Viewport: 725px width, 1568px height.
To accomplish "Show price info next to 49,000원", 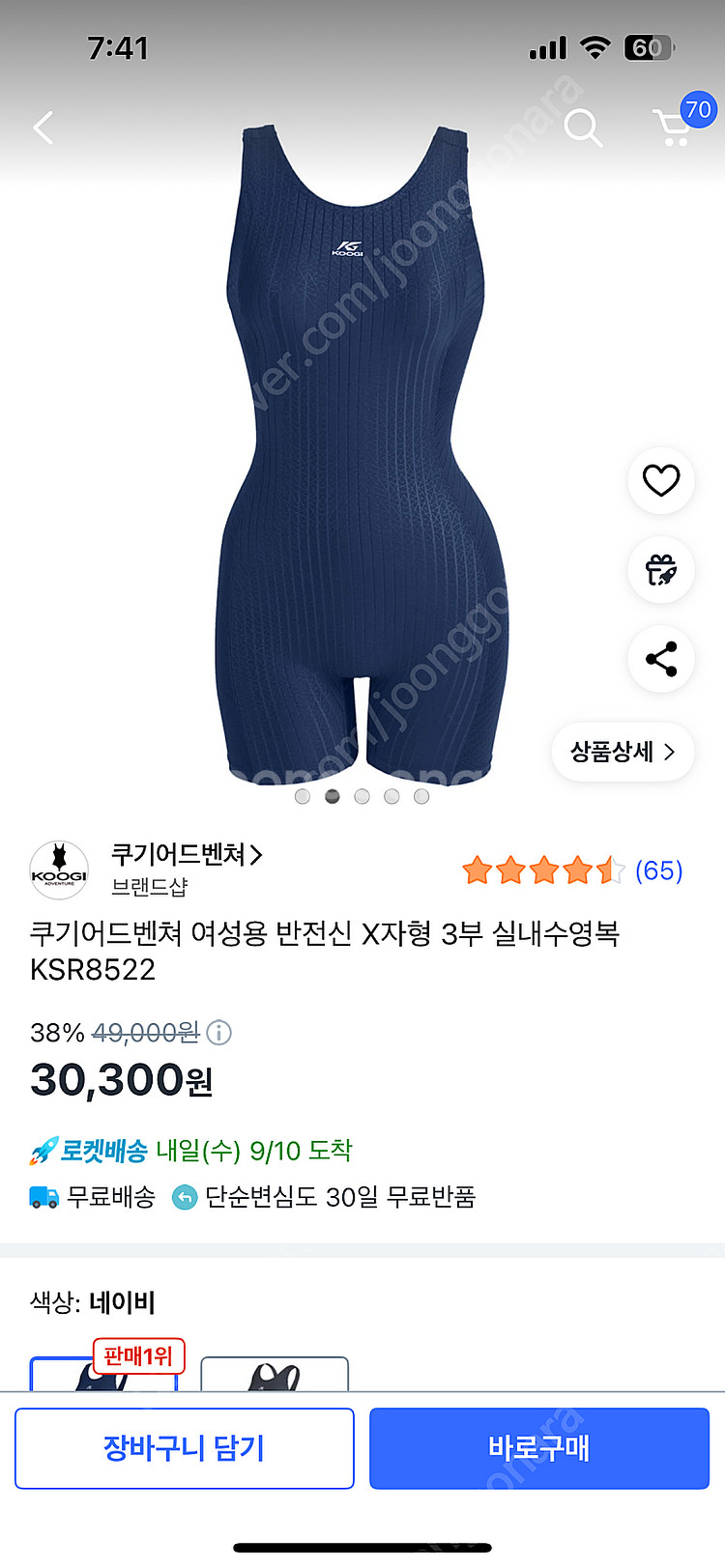I will (x=219, y=1033).
